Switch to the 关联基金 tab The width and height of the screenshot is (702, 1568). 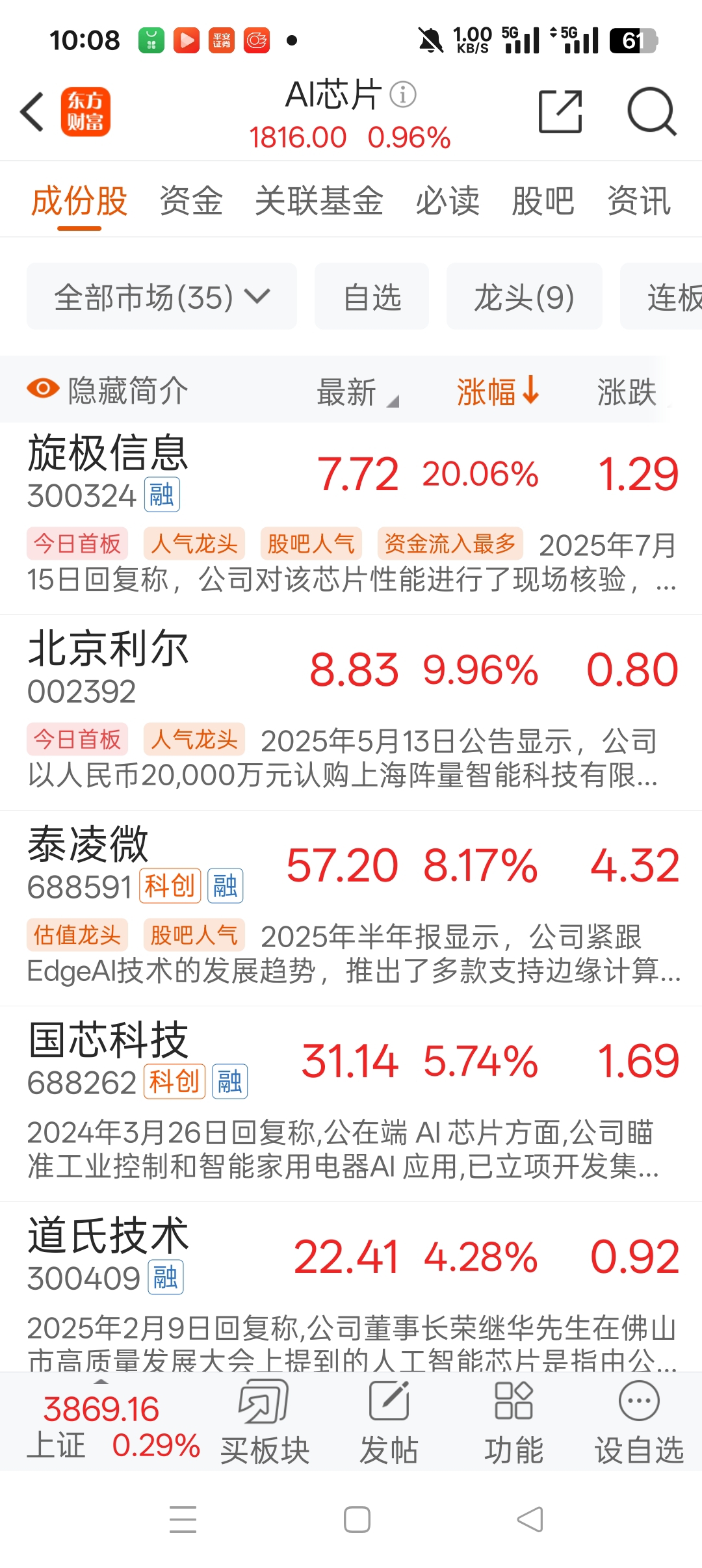[x=319, y=200]
